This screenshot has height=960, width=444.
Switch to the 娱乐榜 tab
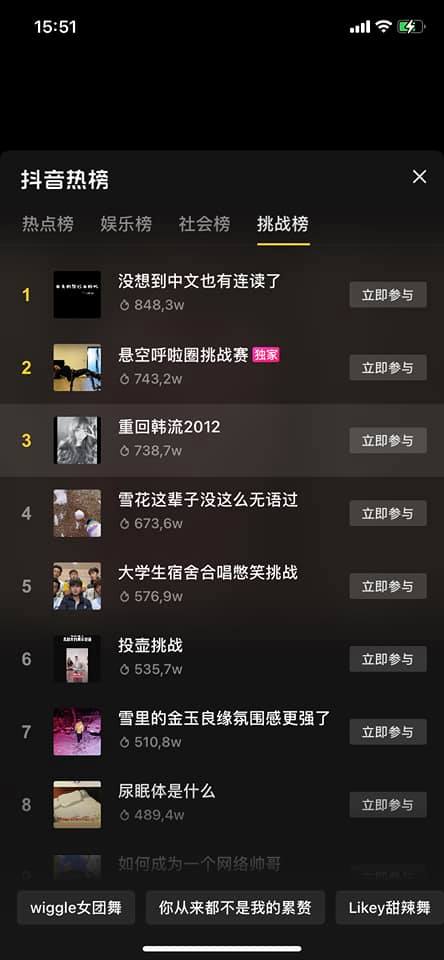pyautogui.click(x=126, y=224)
